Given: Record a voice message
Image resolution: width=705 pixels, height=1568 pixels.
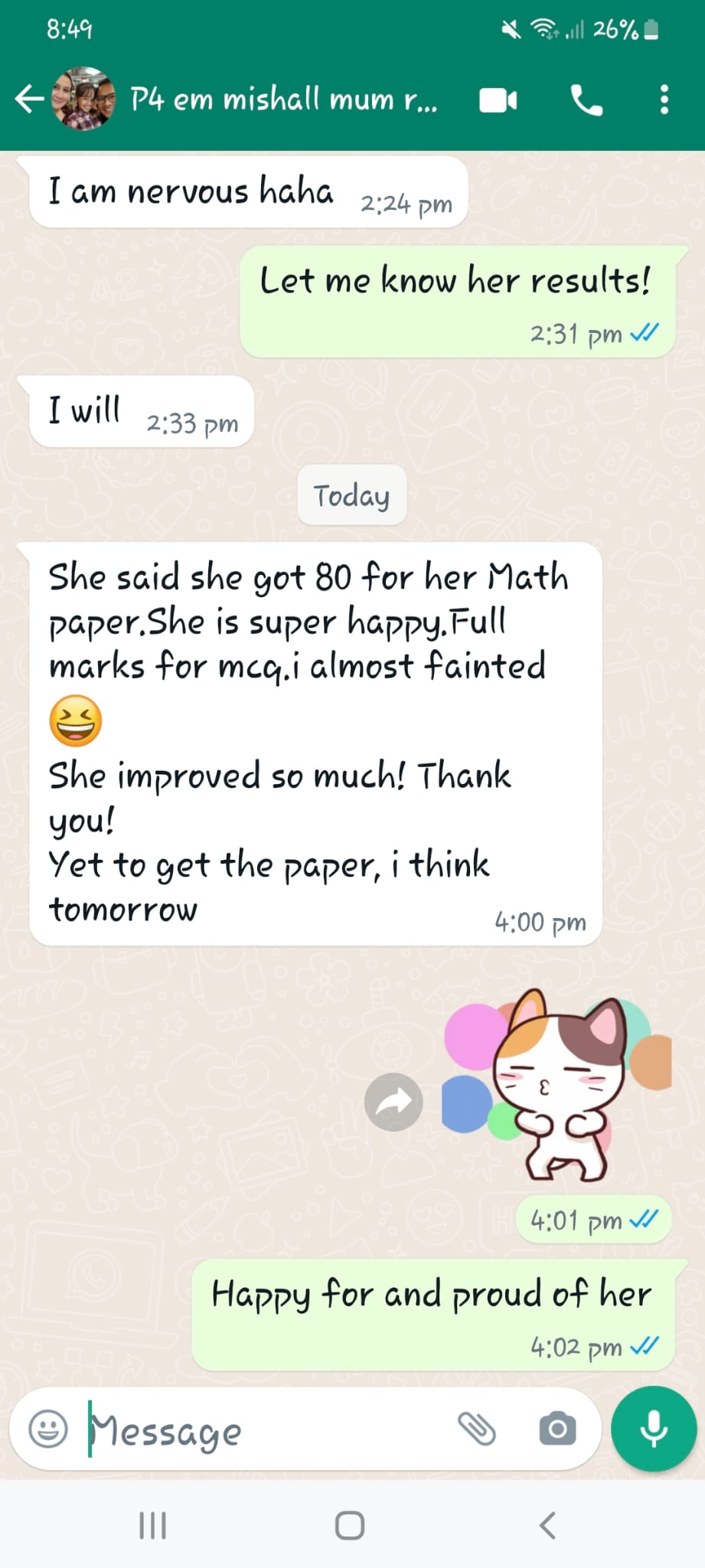Looking at the screenshot, I should click(x=653, y=1429).
